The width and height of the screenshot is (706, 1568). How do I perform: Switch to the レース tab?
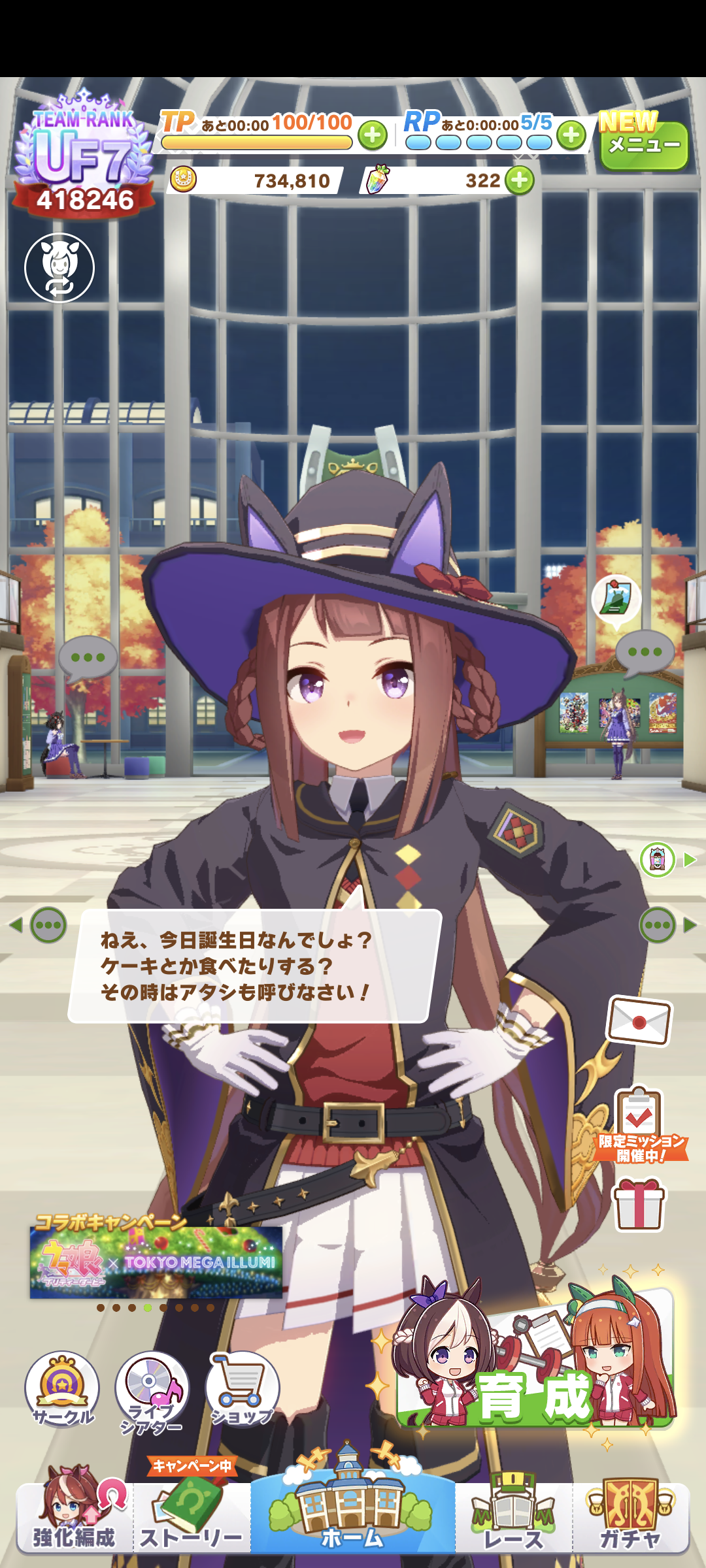point(514,1517)
